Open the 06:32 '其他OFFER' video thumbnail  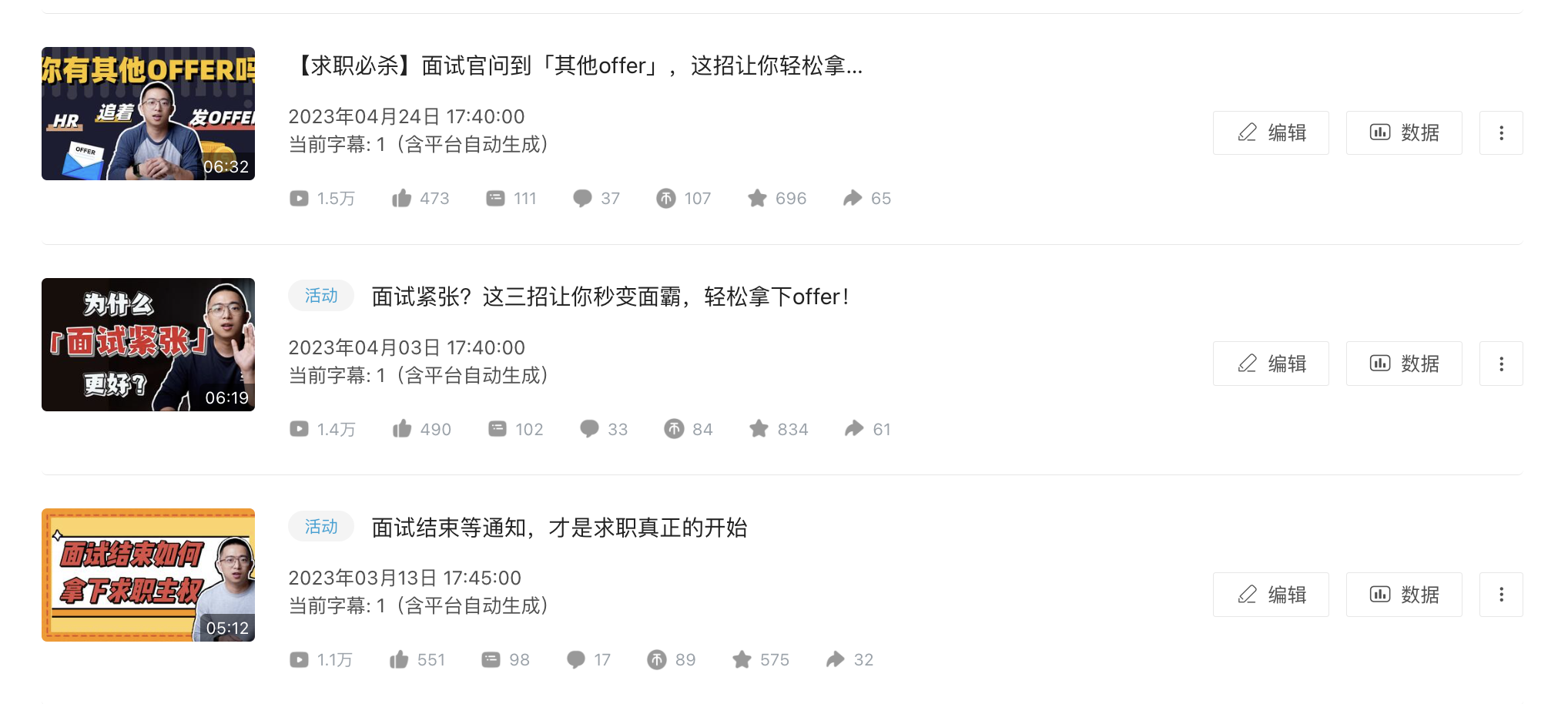(x=148, y=113)
